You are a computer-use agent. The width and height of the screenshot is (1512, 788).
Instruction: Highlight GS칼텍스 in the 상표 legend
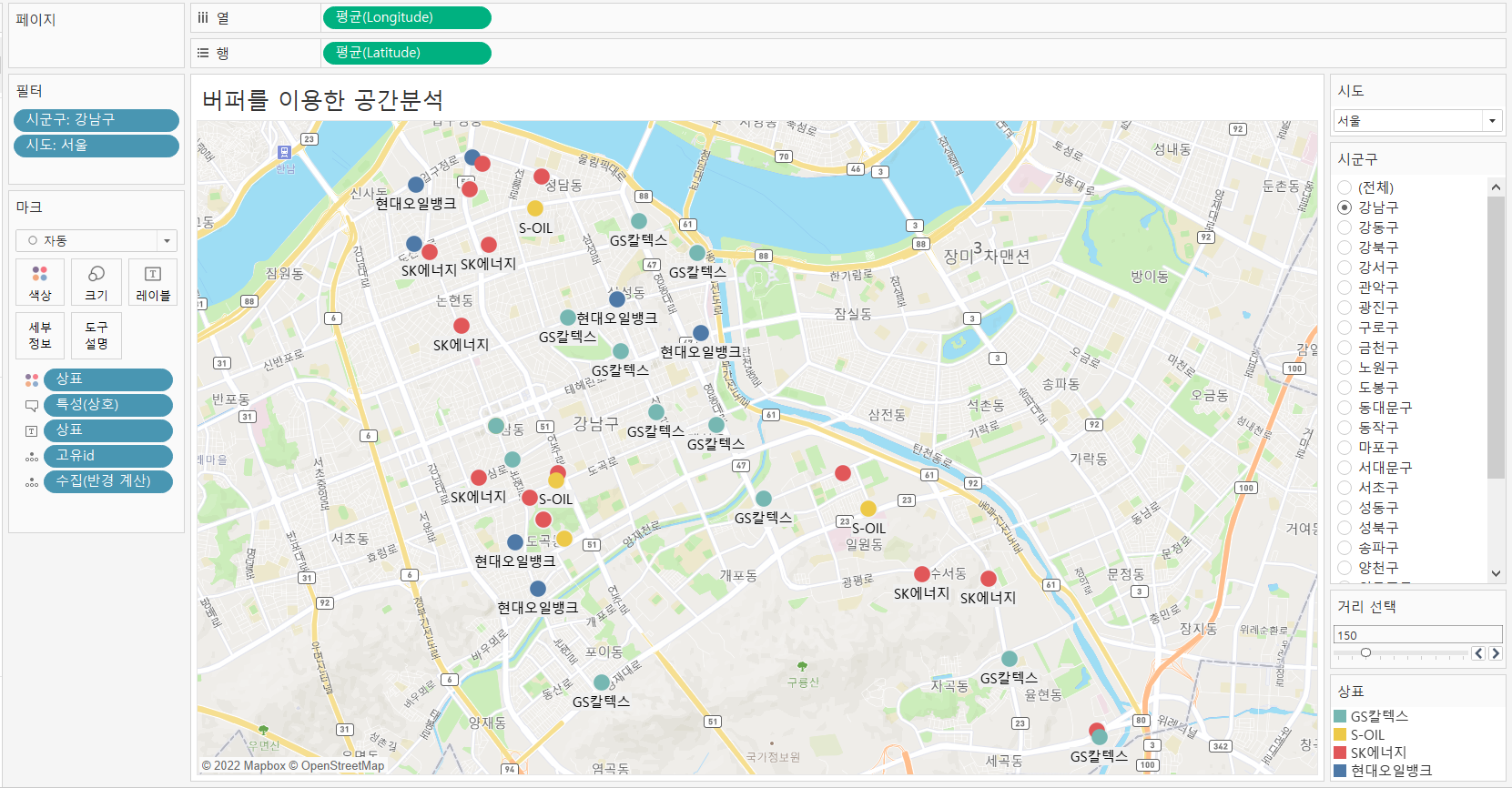click(x=1378, y=716)
